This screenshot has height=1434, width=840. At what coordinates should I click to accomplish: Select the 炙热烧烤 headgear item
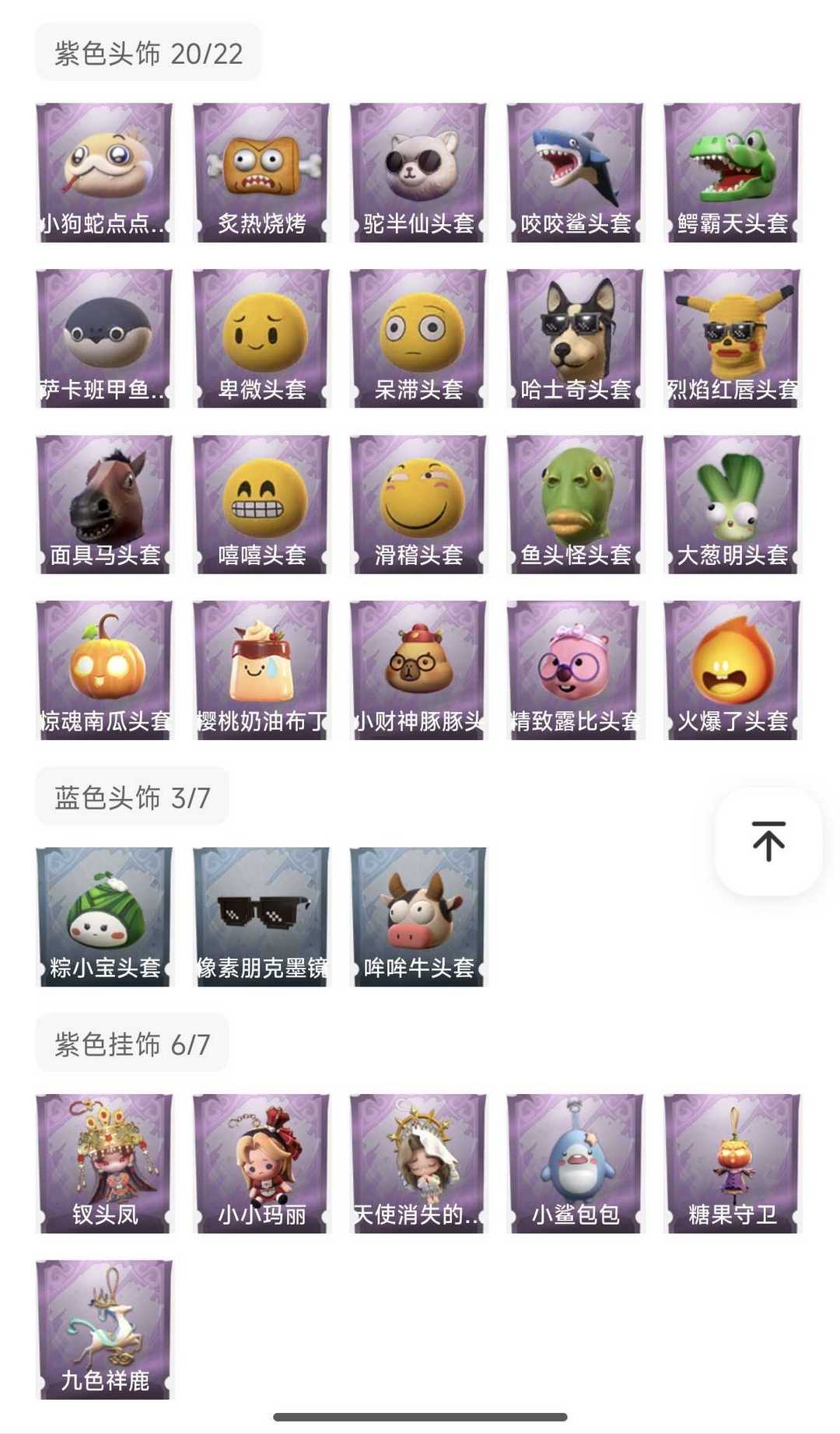click(261, 173)
